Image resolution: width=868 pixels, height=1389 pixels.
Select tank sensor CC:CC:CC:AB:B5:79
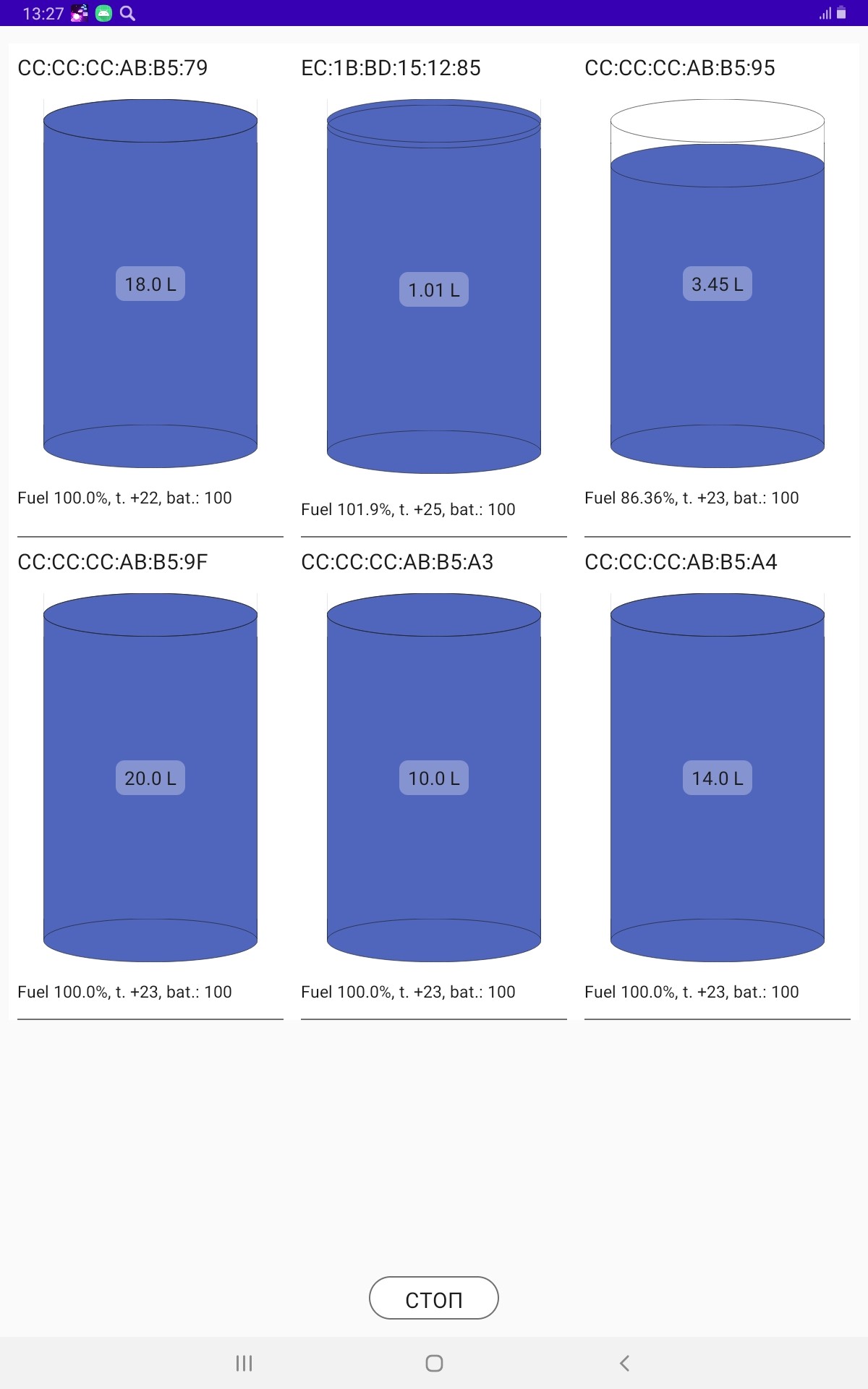pos(113,68)
